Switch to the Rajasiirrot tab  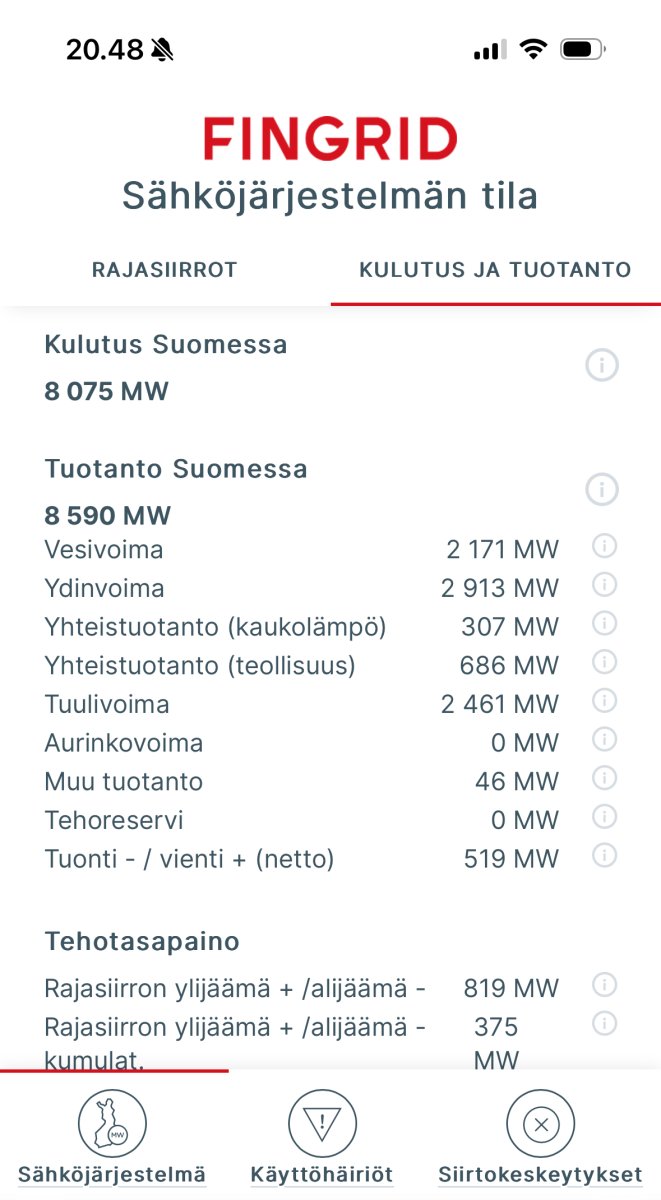click(x=164, y=270)
